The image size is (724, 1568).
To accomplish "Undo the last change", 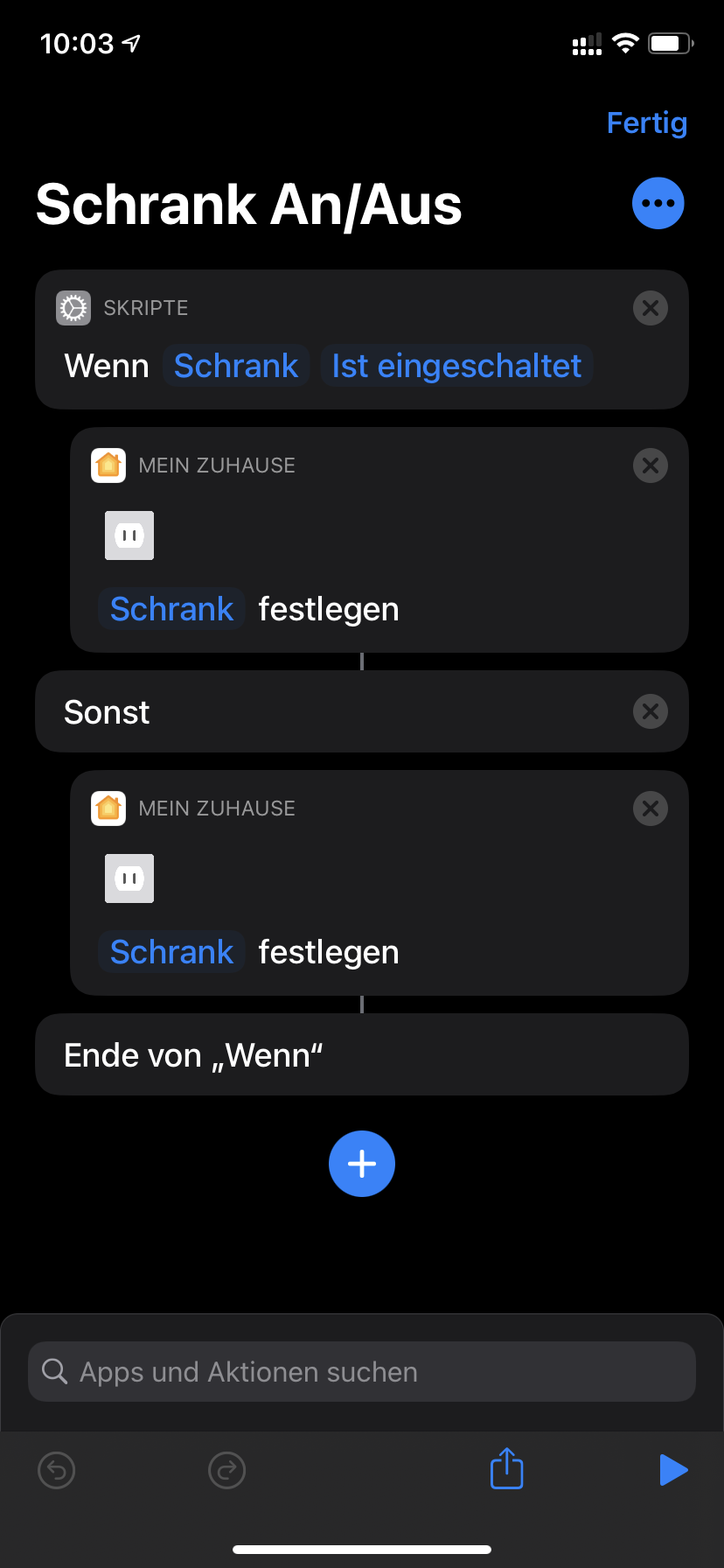I will click(x=57, y=1470).
